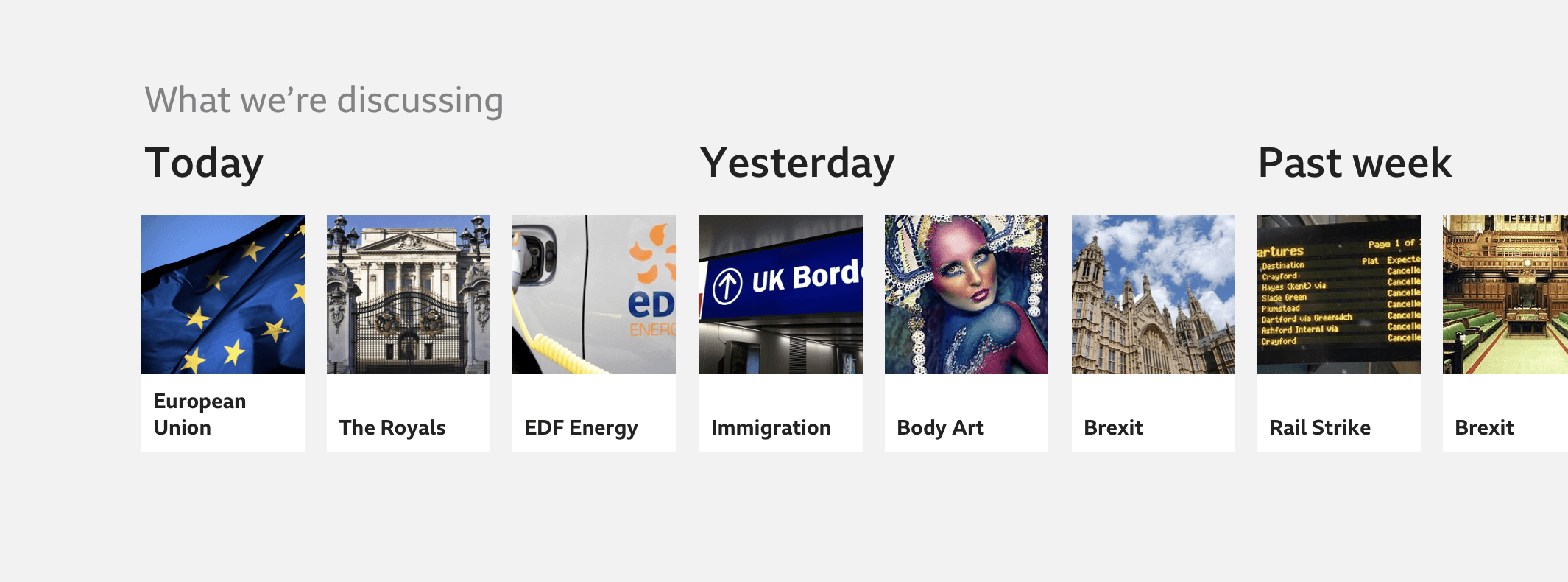Viewport: 1568px width, 582px height.
Task: Open The Royals topic card
Action: tap(408, 333)
